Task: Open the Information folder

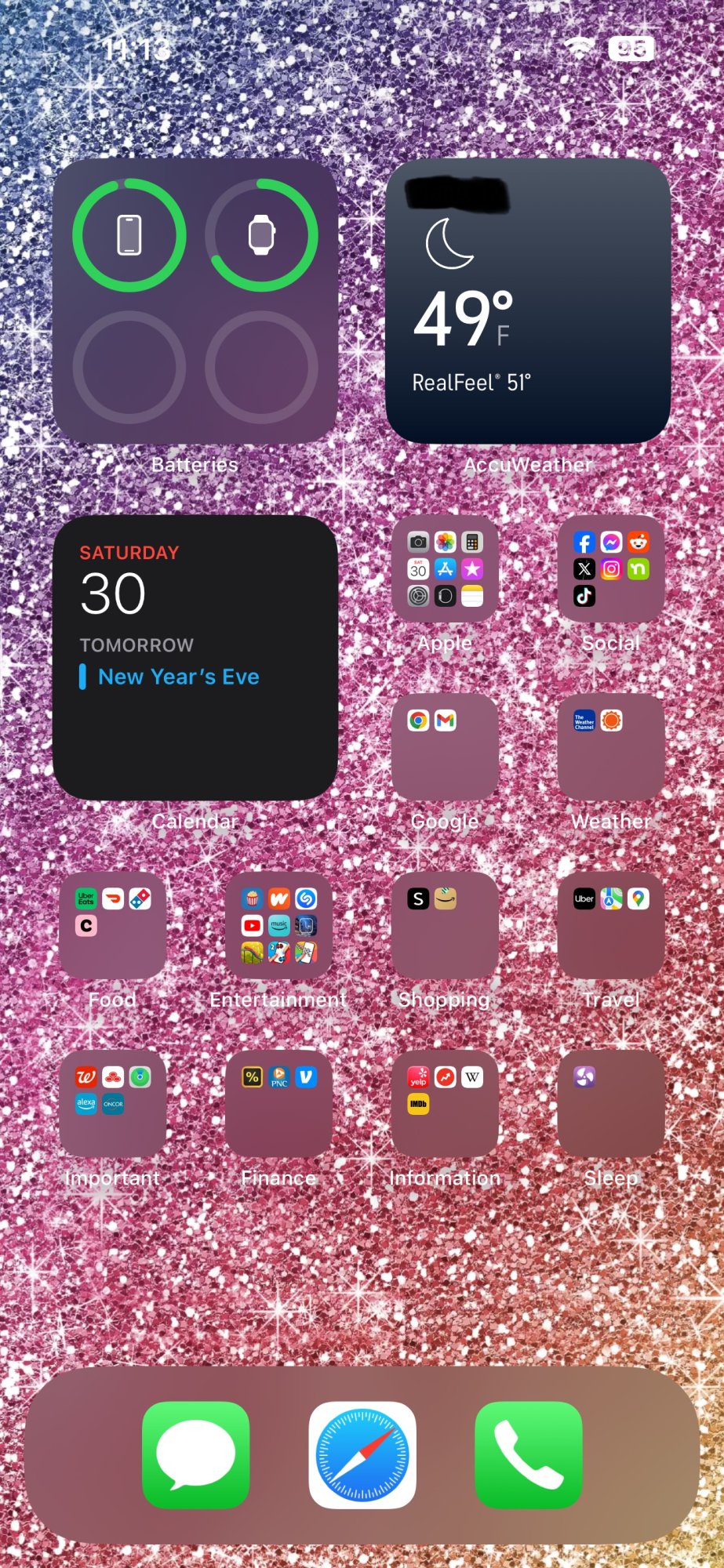Action: point(445,1103)
